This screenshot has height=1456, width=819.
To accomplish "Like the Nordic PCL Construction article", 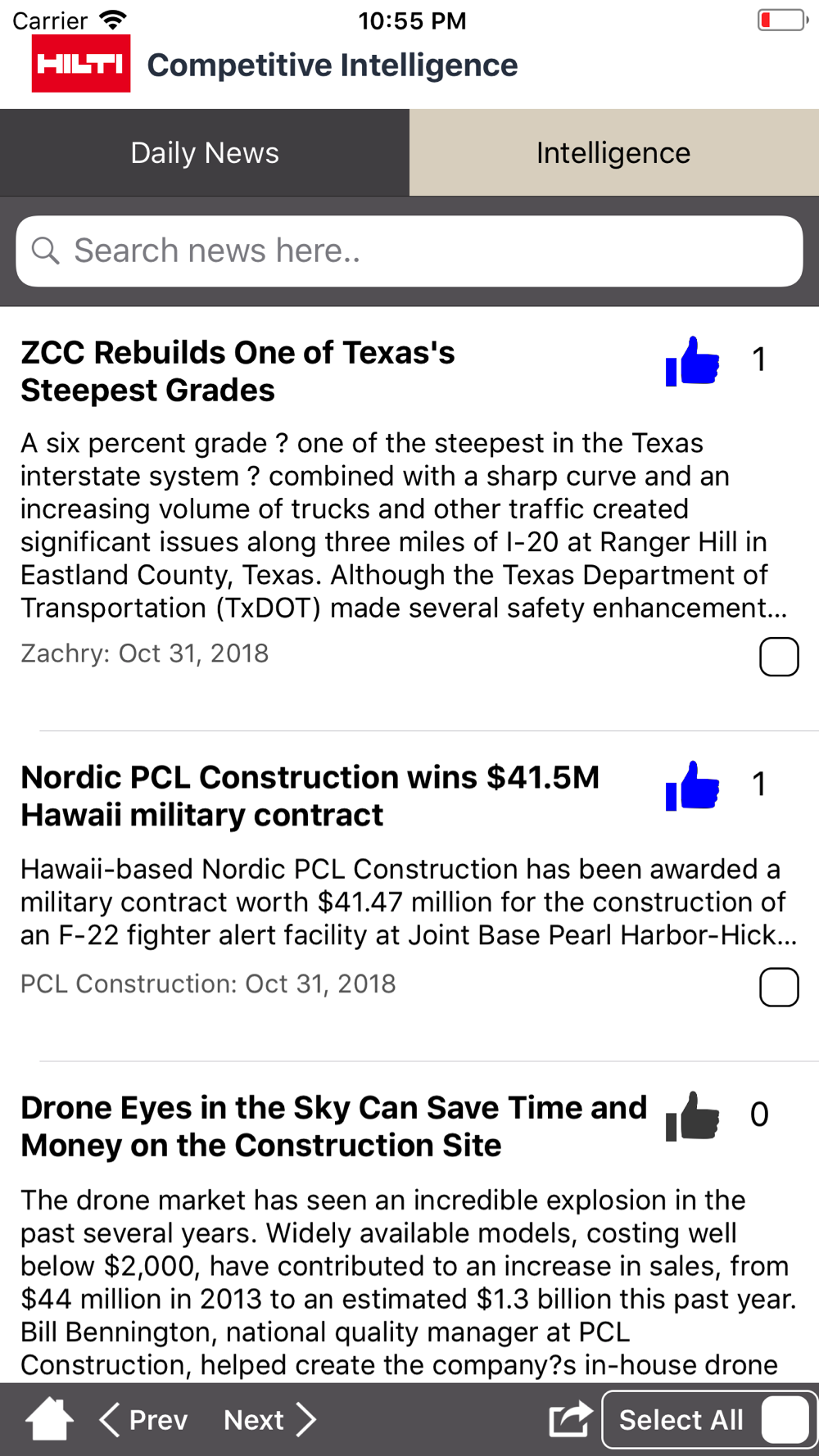I will click(x=693, y=786).
